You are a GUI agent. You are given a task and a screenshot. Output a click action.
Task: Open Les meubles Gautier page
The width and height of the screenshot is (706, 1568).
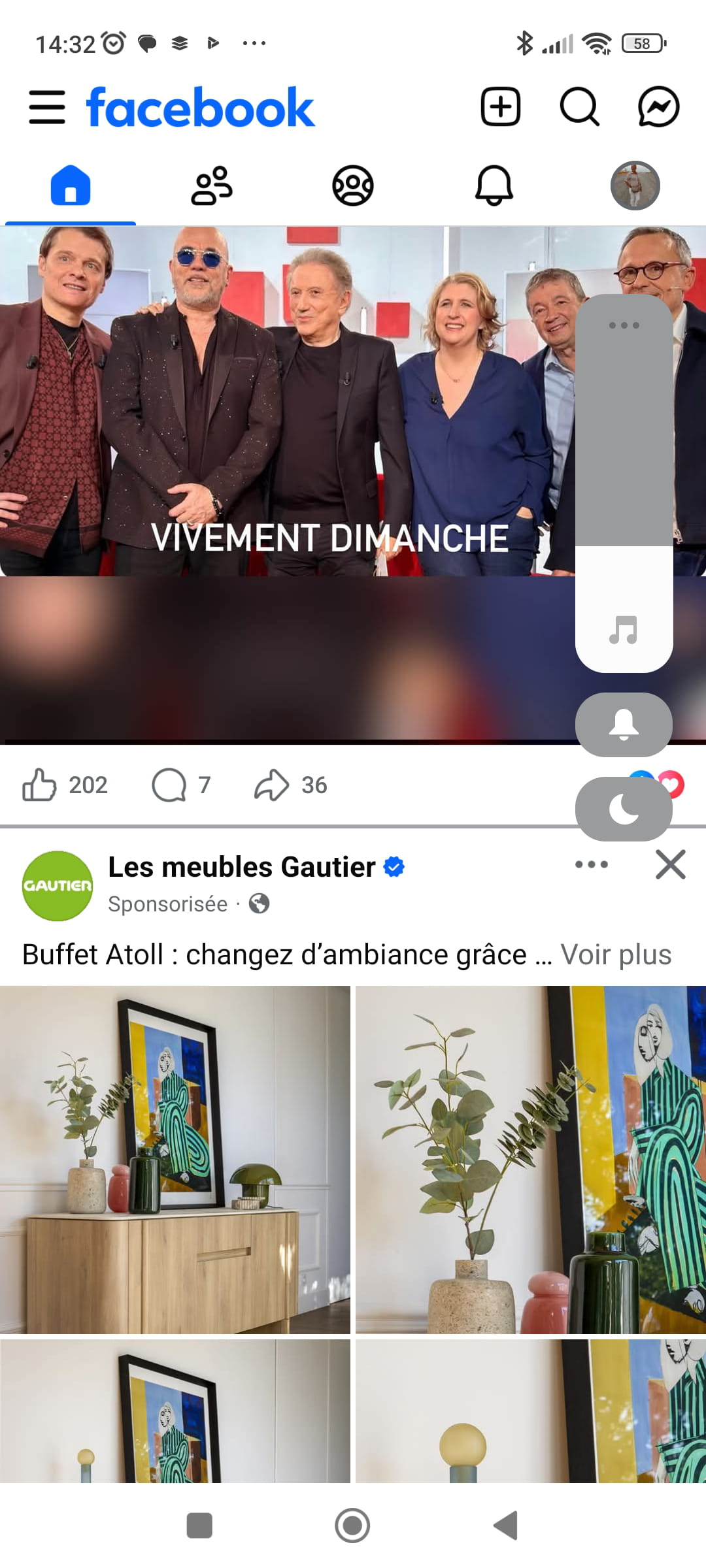tap(242, 867)
